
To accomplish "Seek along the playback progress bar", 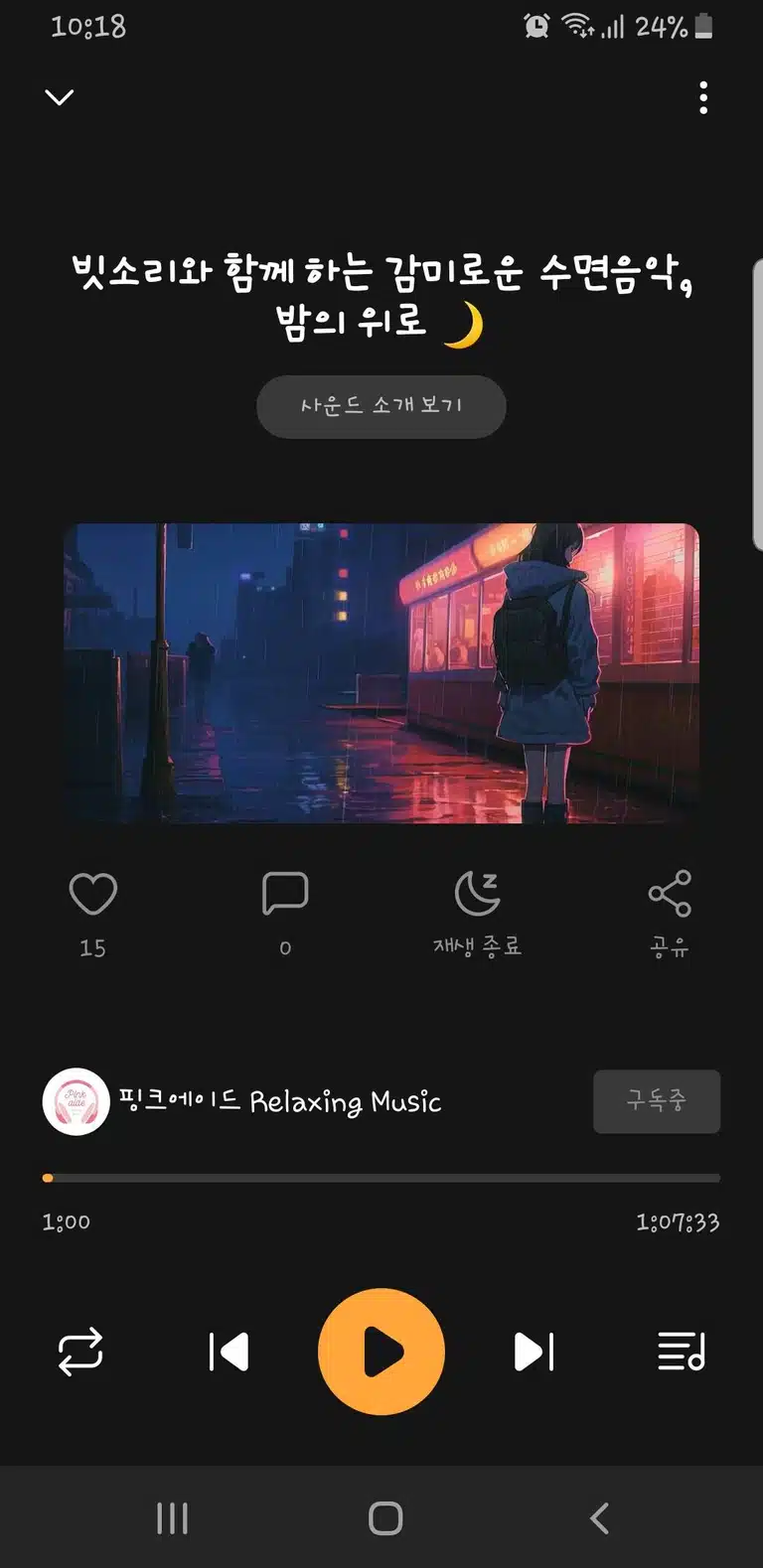I will click(x=381, y=1178).
